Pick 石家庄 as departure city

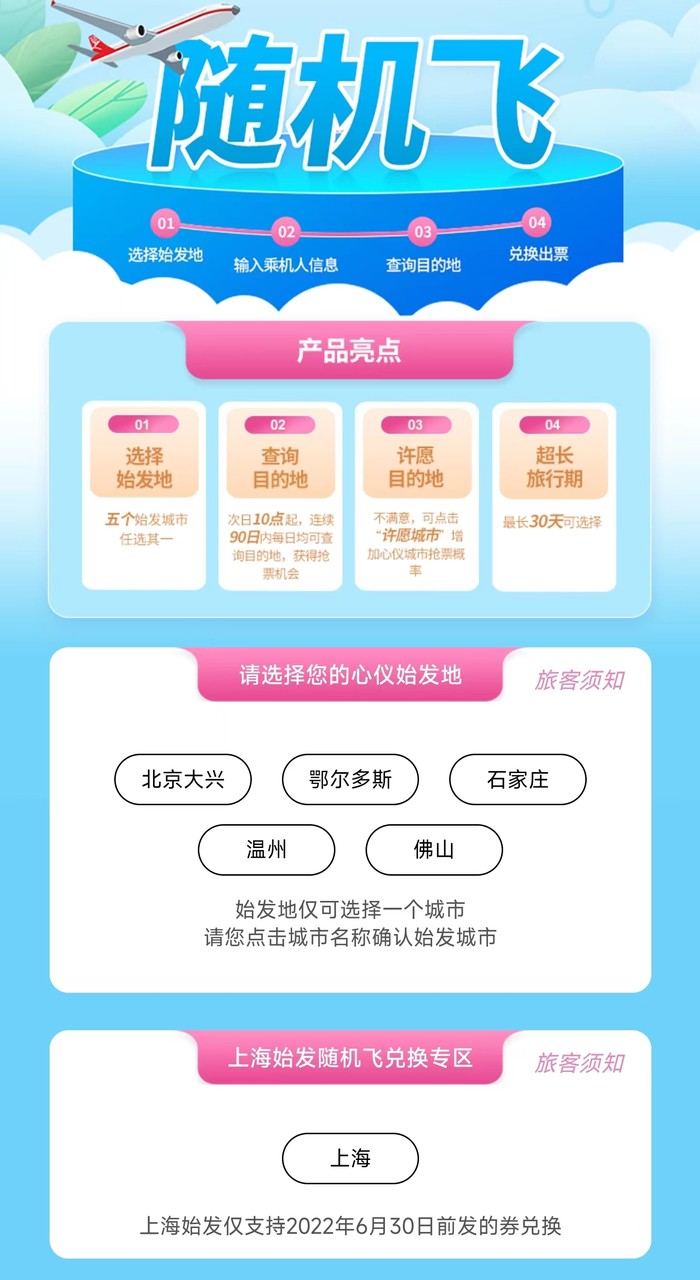pos(517,780)
